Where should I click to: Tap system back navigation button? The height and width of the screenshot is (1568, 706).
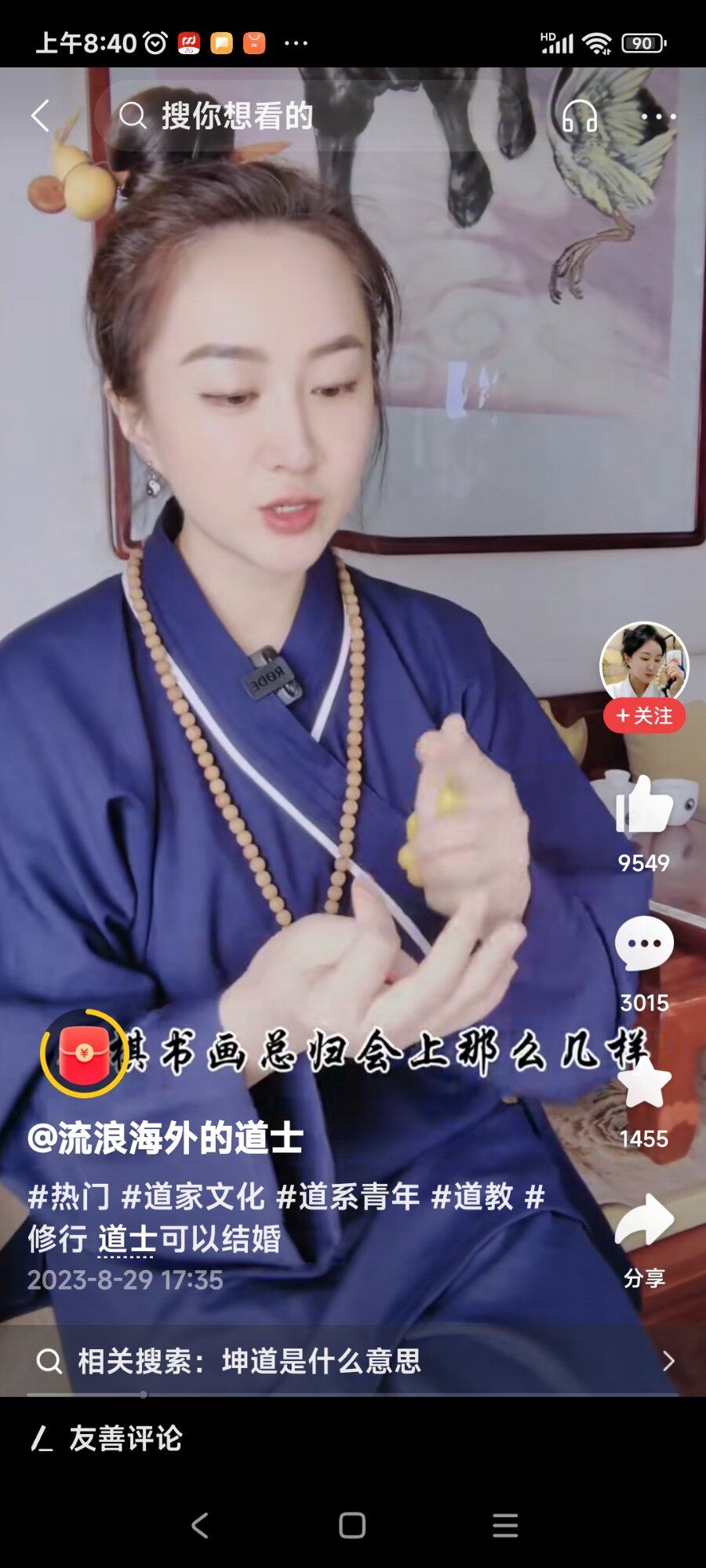pos(201,1525)
